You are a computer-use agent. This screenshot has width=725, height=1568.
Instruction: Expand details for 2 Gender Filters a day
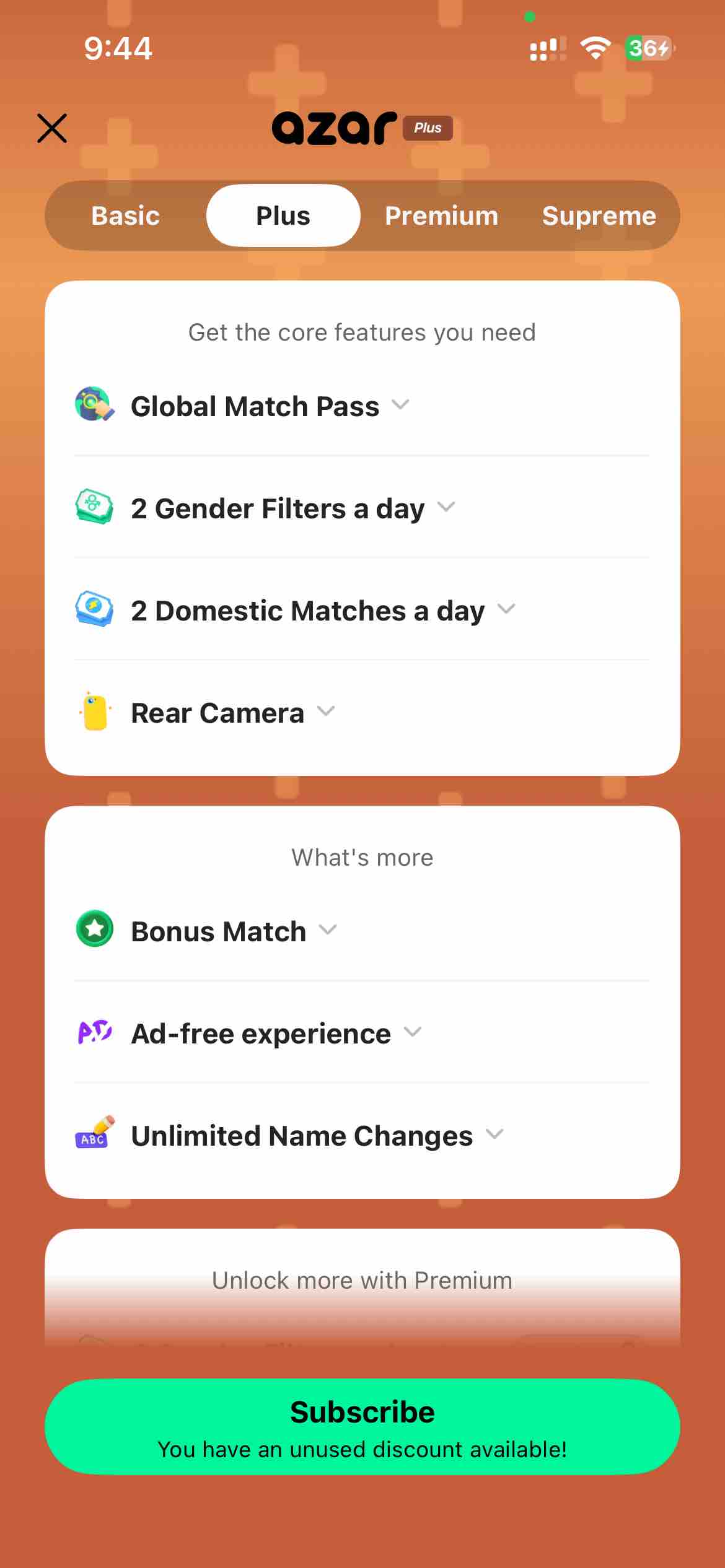pyautogui.click(x=446, y=508)
